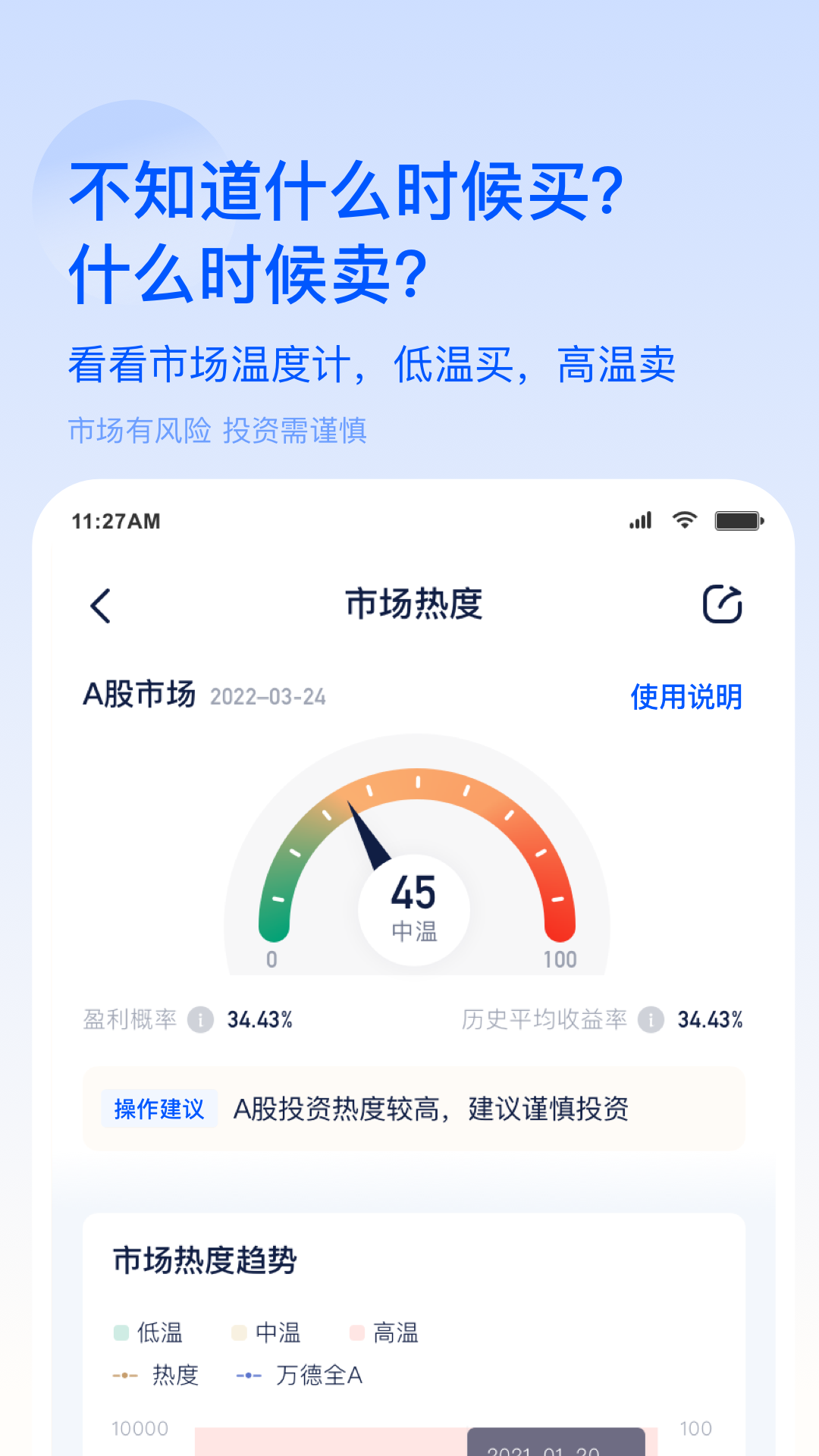Tap the A股市场 section label
819x1456 pixels.
click(141, 691)
